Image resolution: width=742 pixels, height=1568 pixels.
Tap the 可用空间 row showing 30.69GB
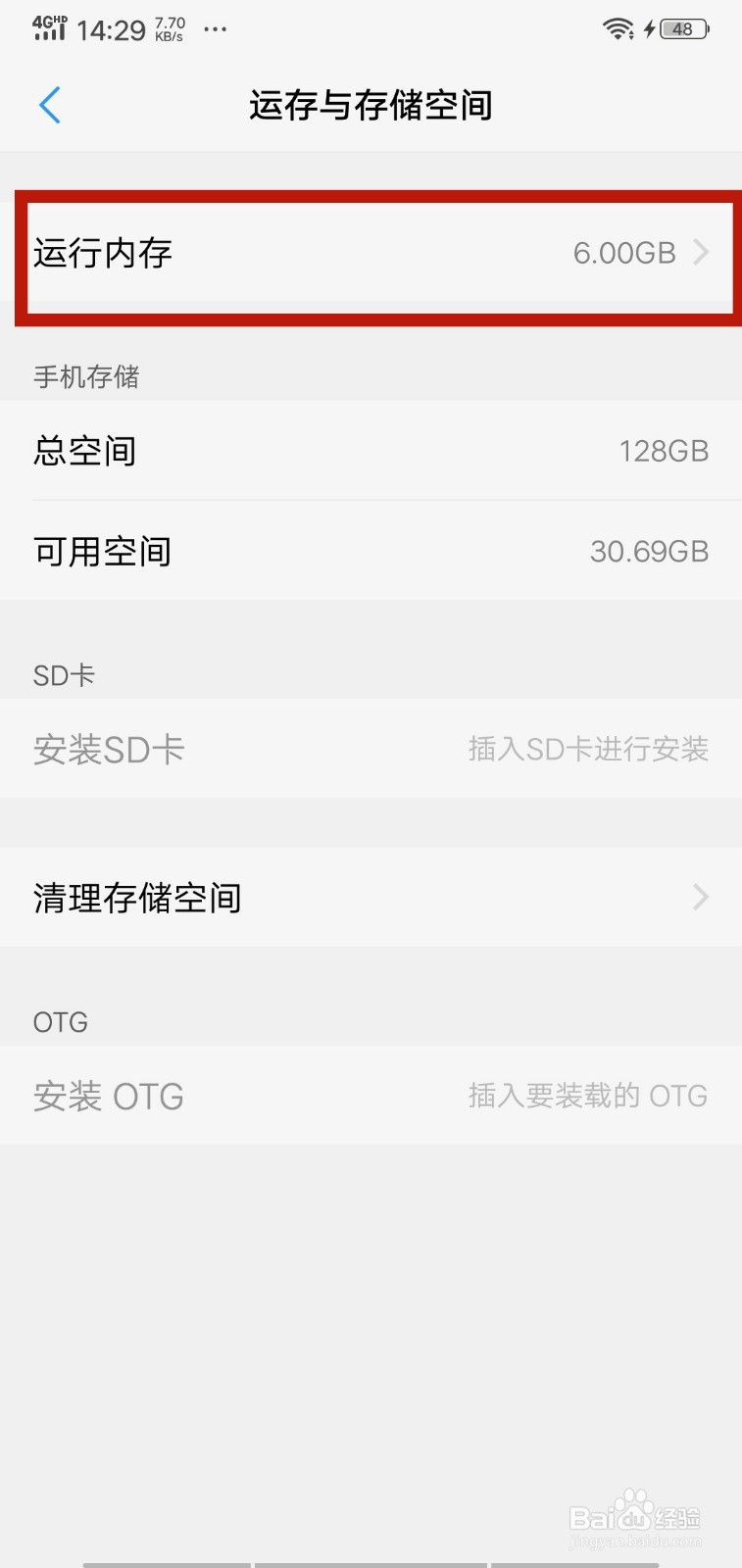click(371, 551)
